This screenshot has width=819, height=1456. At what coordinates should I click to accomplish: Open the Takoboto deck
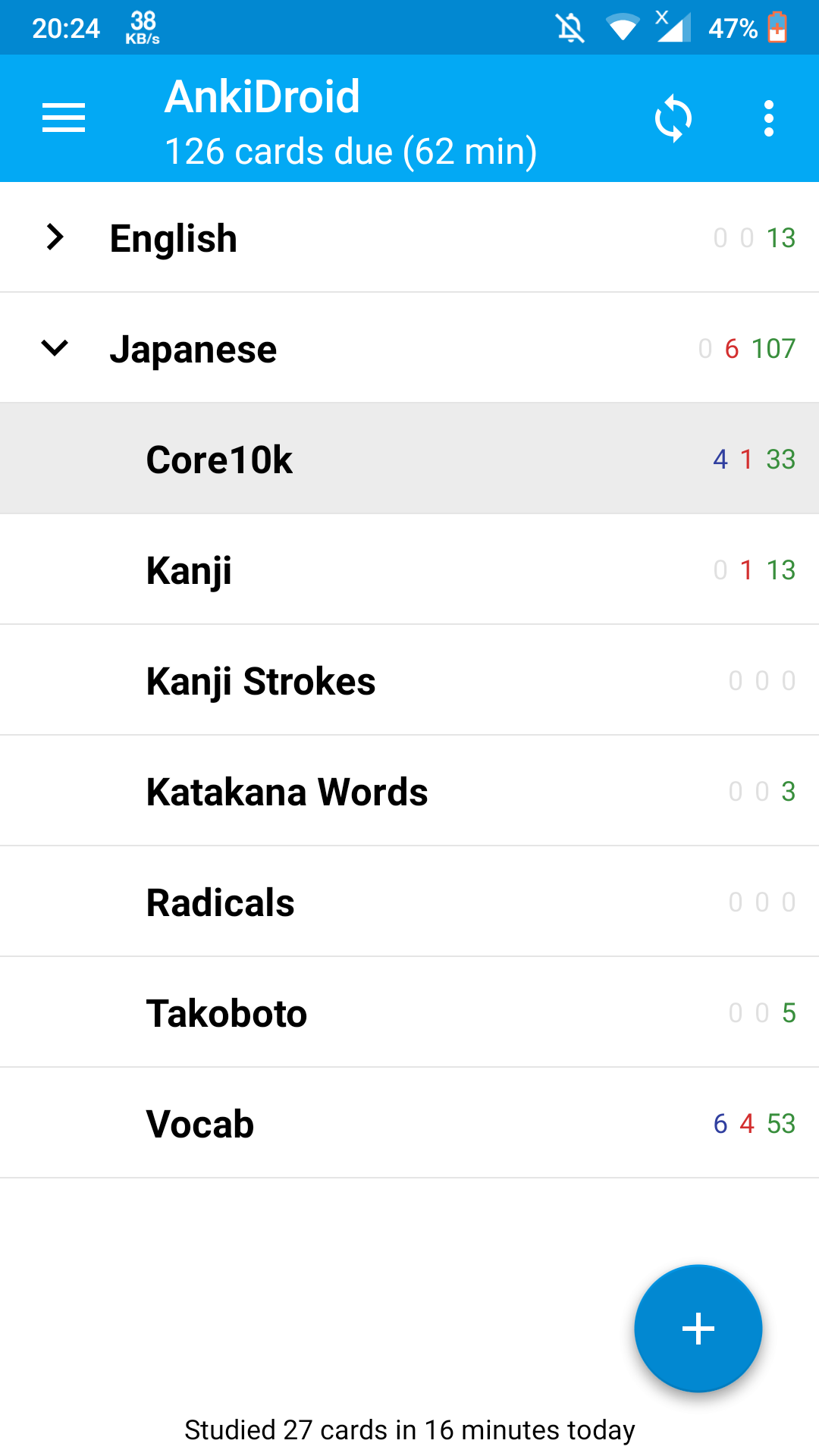(303, 1012)
